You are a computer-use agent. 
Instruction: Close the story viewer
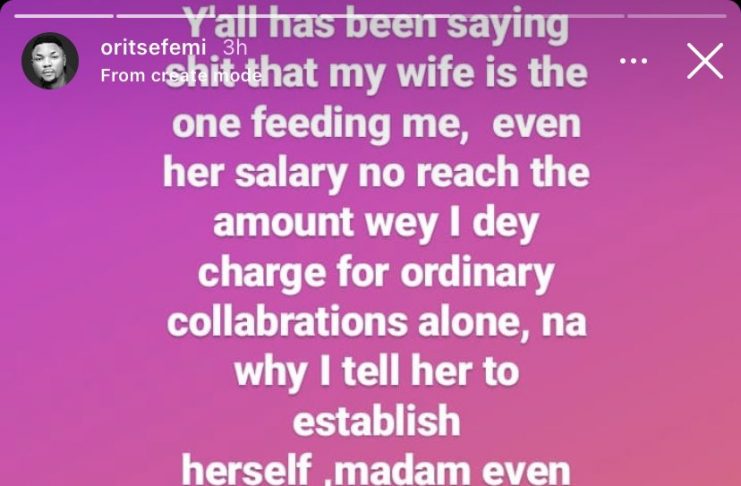point(704,61)
